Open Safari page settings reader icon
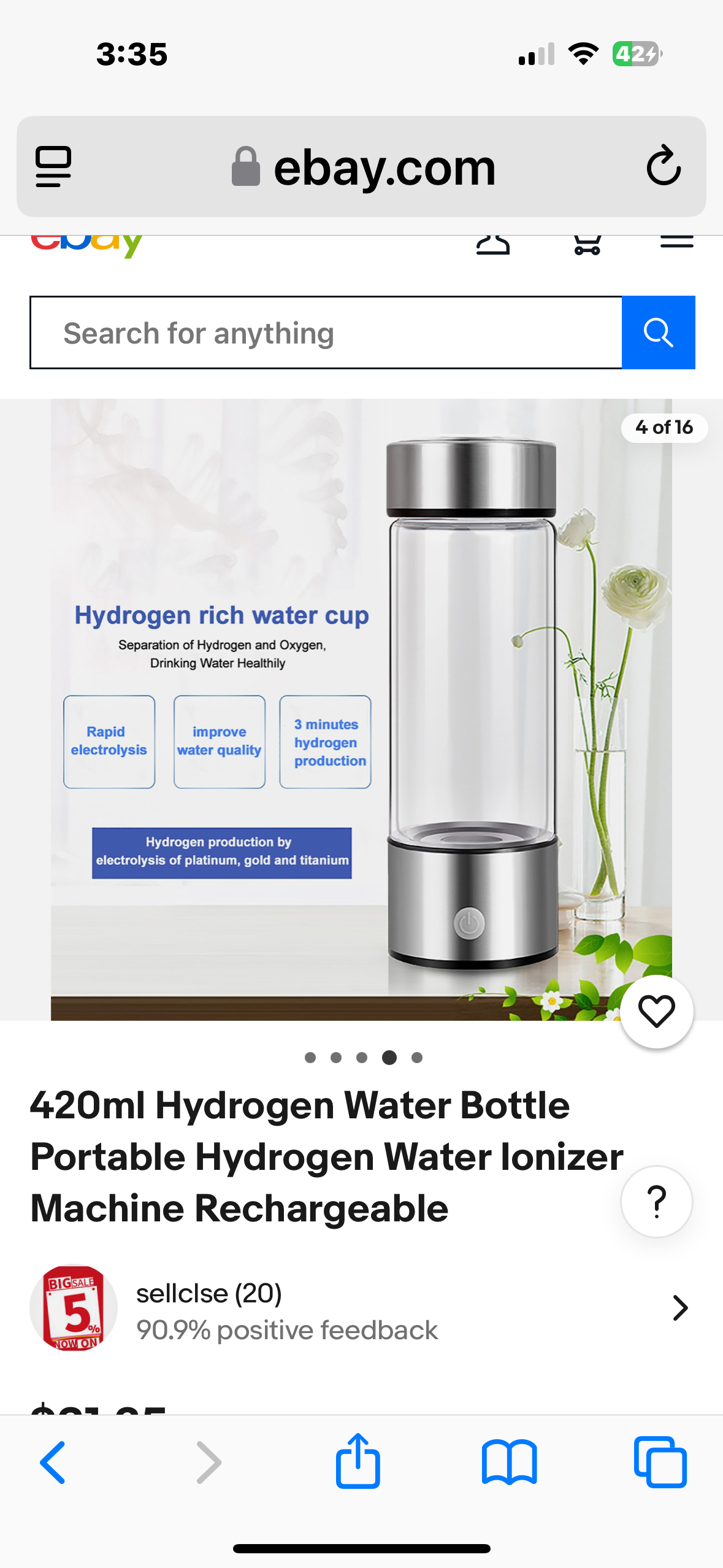The height and width of the screenshot is (1568, 723). click(x=53, y=166)
